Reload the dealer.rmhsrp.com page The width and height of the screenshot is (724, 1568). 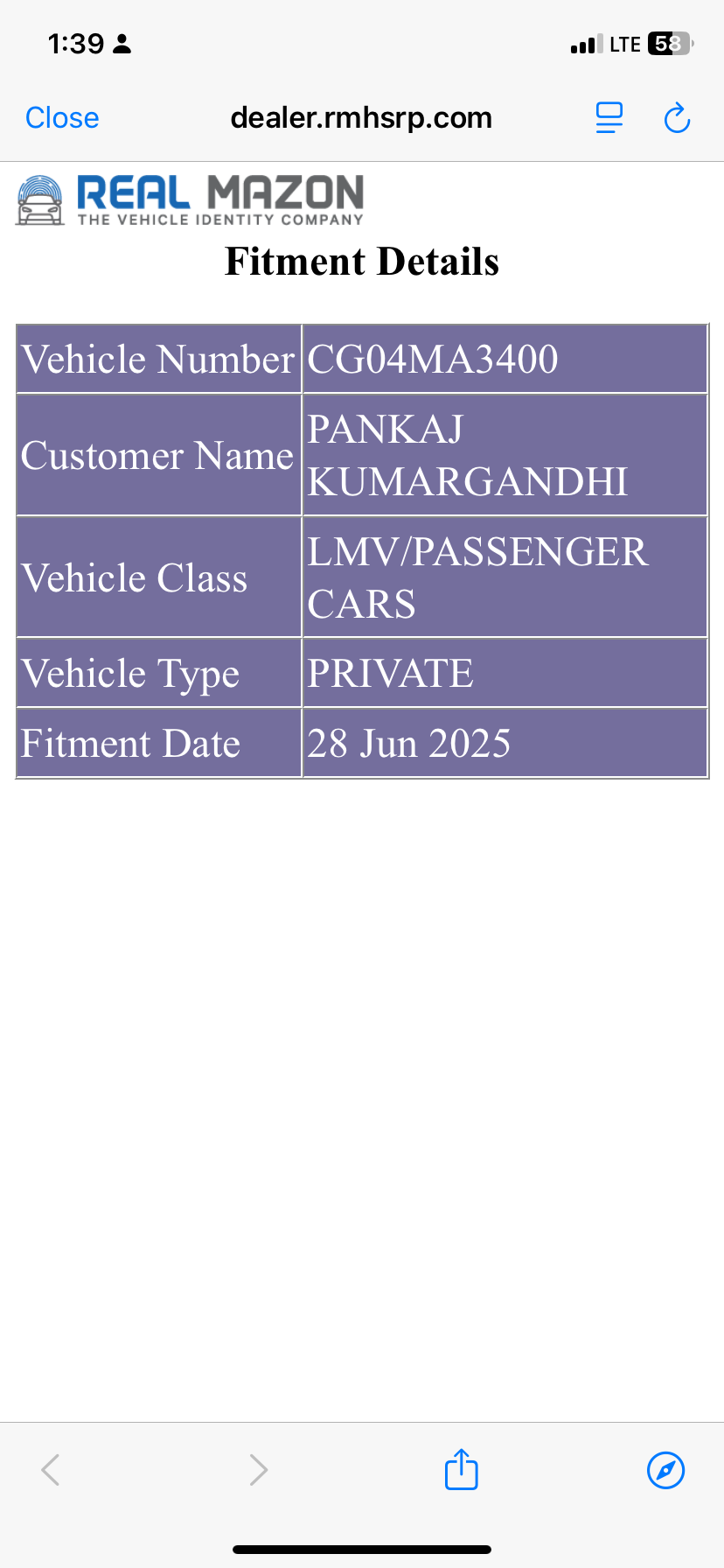[677, 117]
